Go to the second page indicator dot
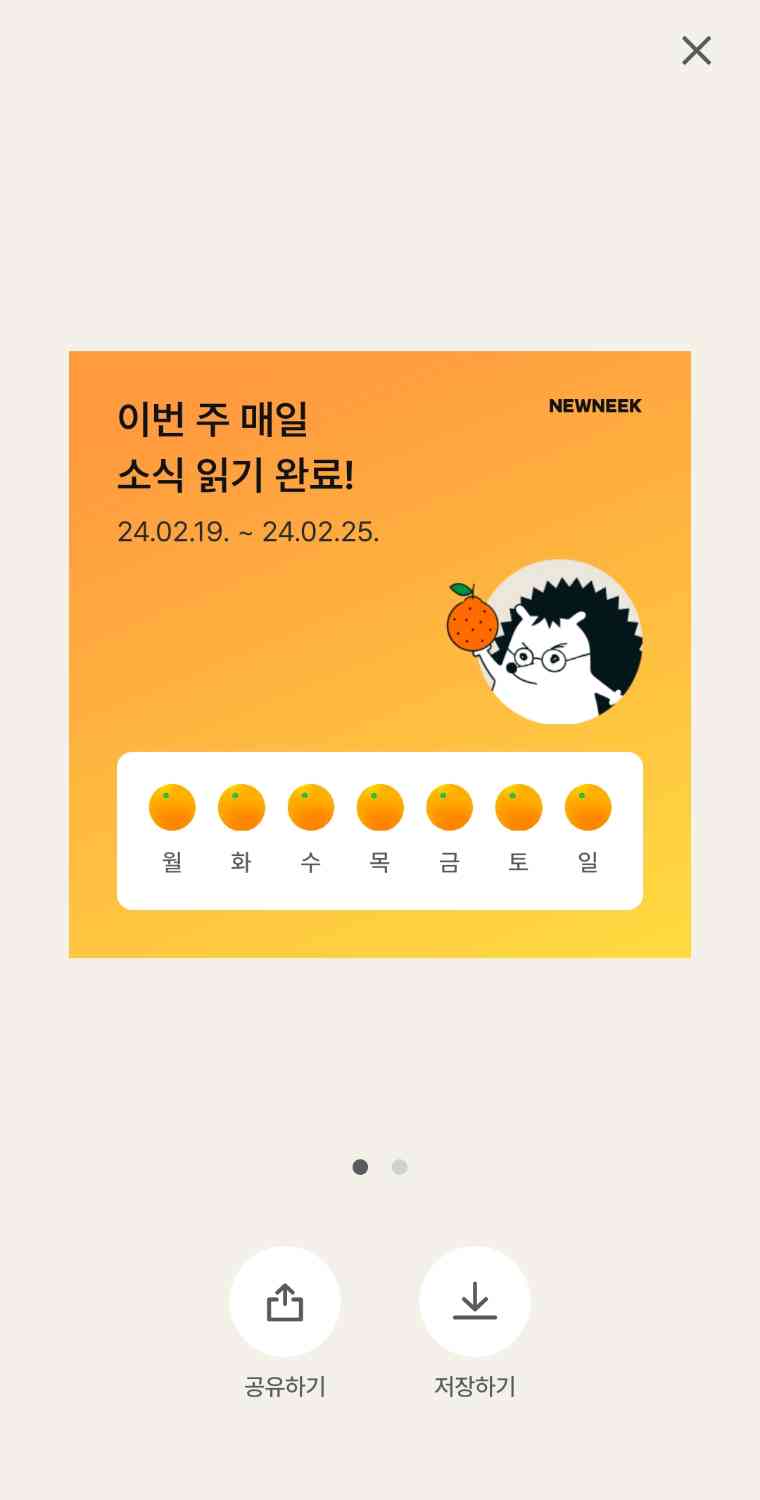Screen dimensions: 760x1500 [x=400, y=1167]
